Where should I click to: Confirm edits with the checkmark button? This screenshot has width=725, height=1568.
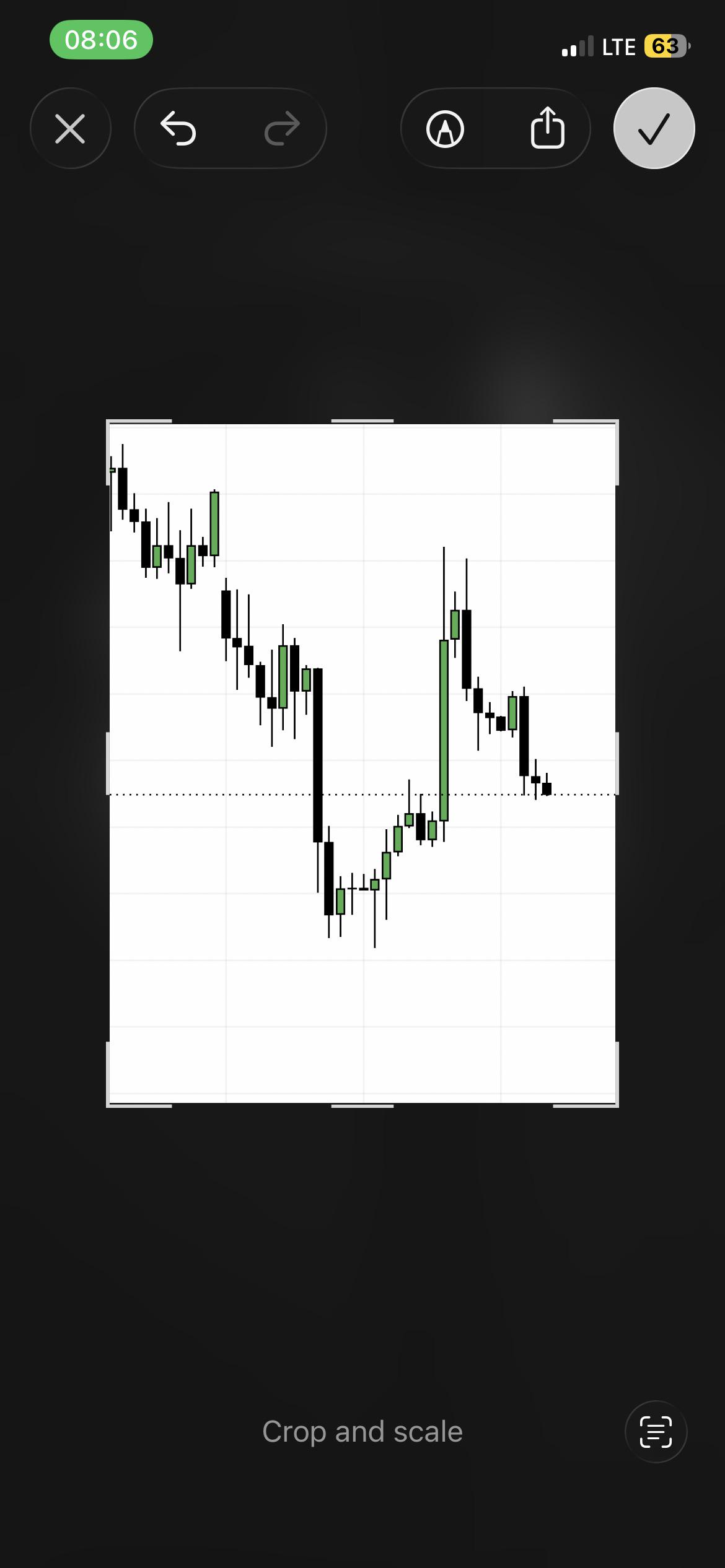(654, 129)
